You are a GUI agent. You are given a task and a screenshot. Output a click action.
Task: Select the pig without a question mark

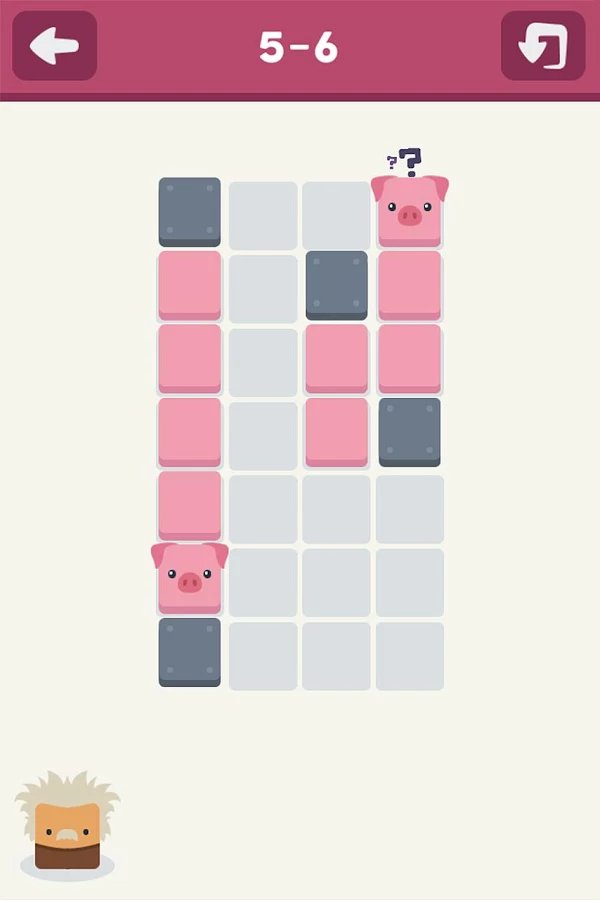click(189, 578)
